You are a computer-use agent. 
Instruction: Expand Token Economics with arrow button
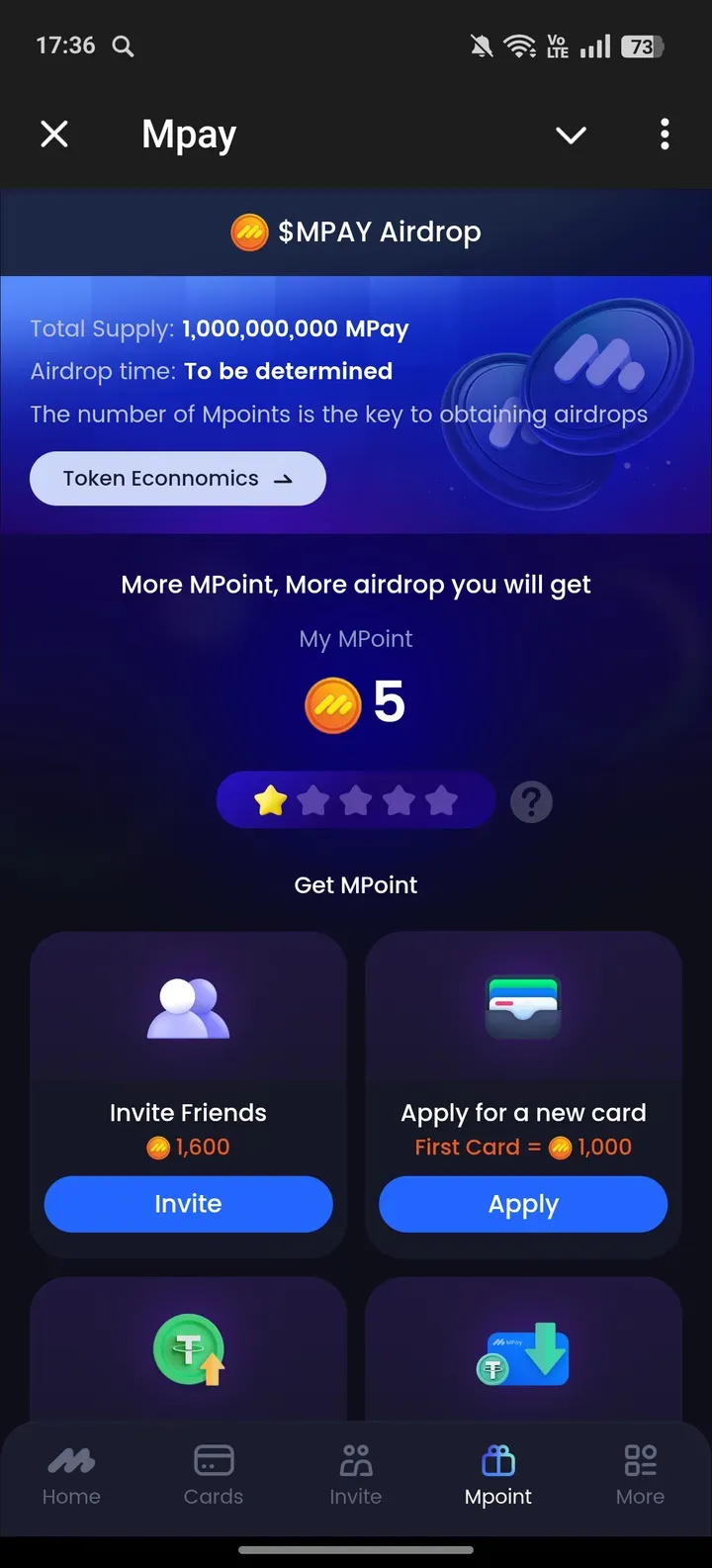tap(284, 478)
